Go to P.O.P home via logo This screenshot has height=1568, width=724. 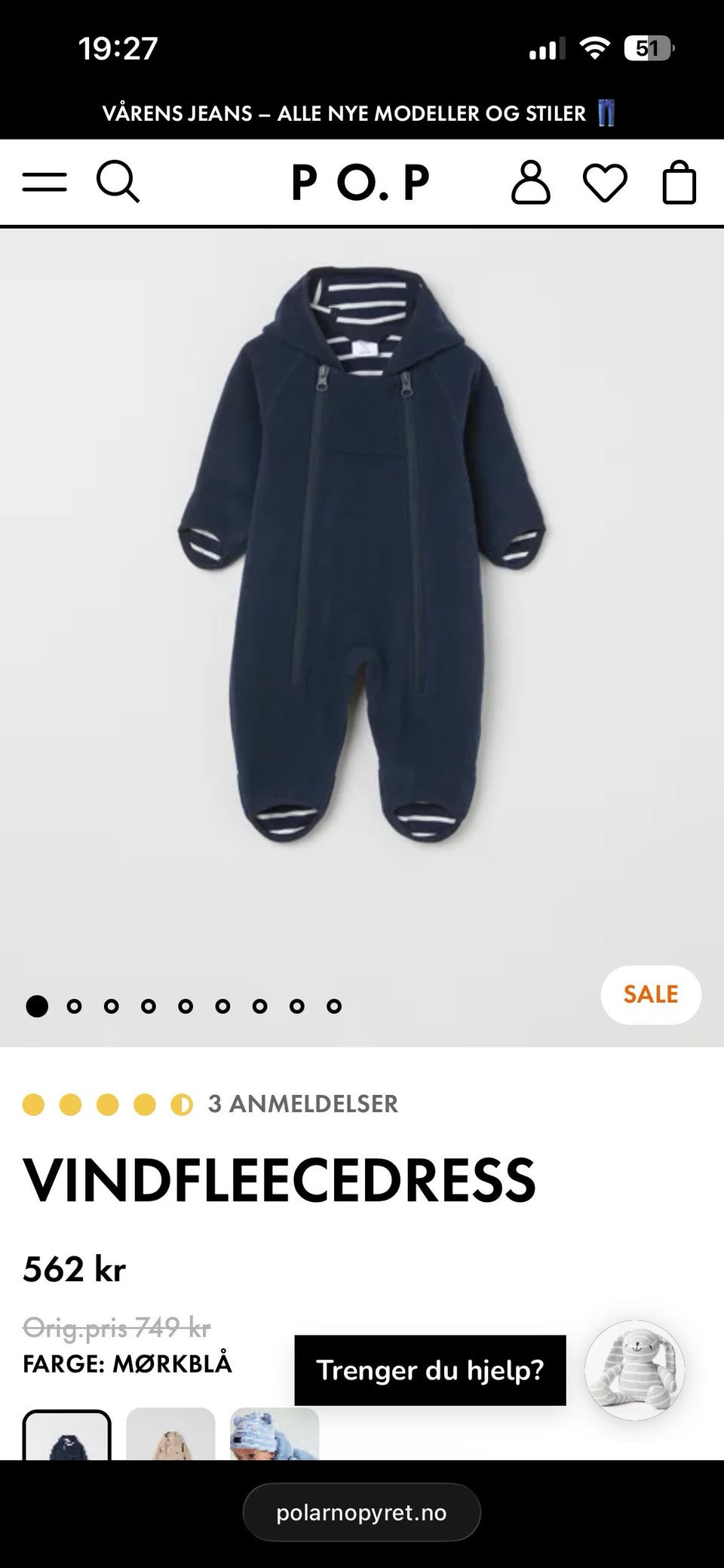point(360,183)
